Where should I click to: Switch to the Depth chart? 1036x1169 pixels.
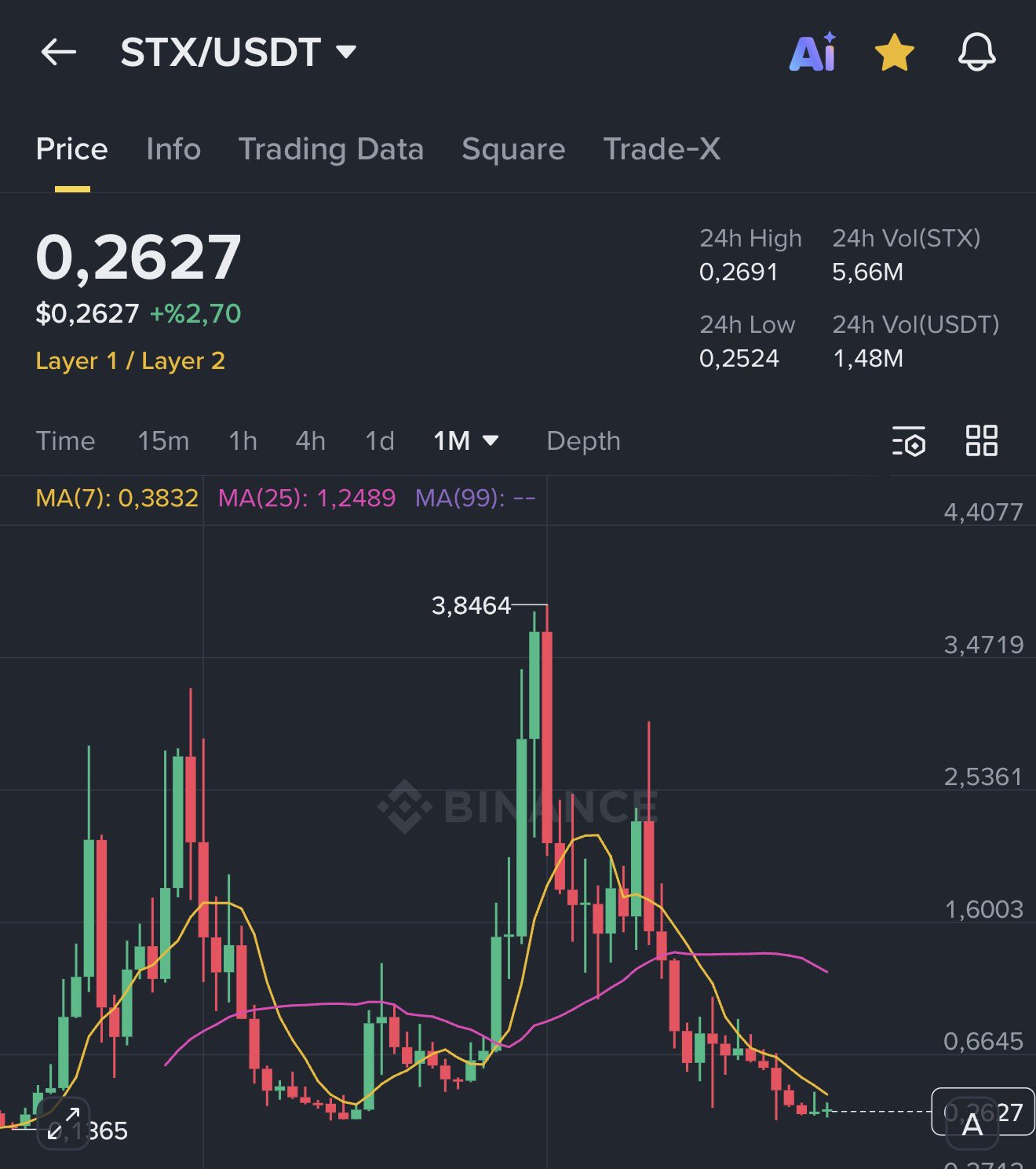click(583, 441)
